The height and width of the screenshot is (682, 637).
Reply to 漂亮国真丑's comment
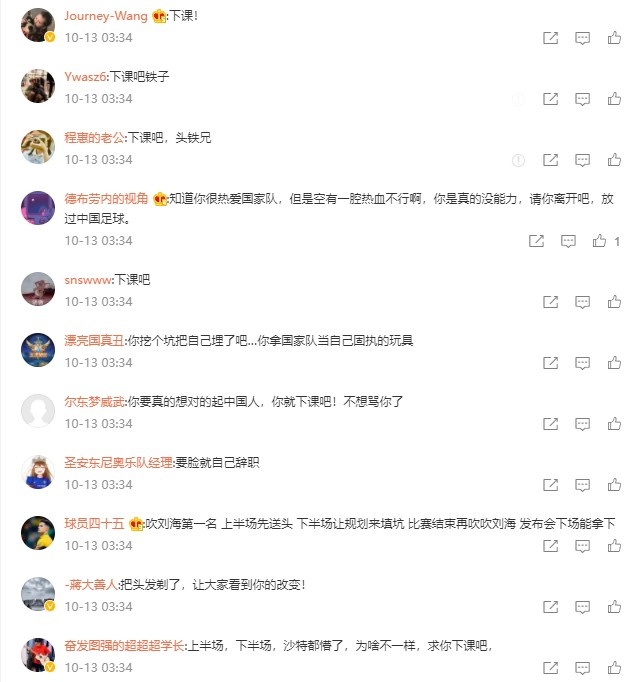point(582,363)
